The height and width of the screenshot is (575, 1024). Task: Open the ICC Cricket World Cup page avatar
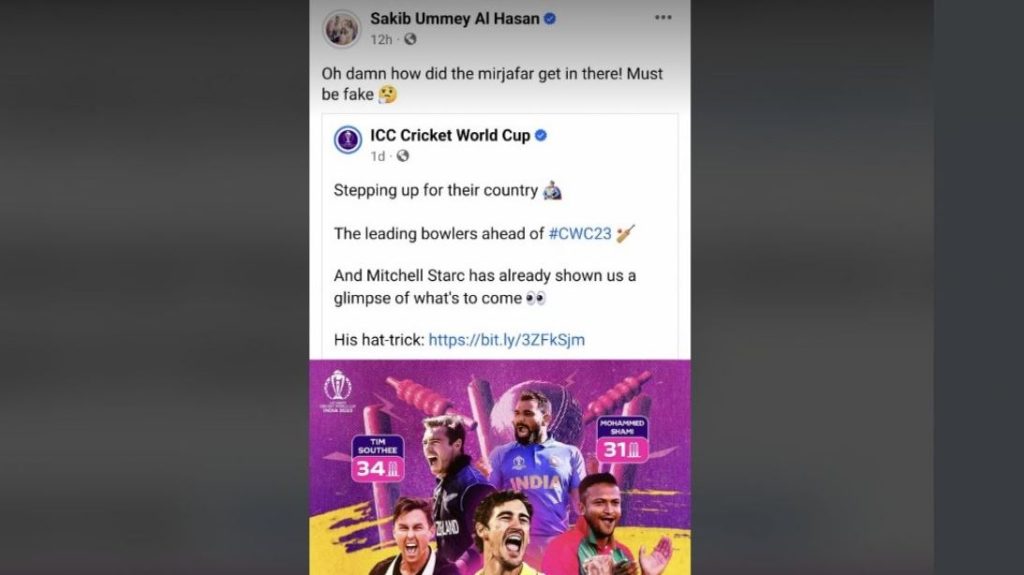pos(348,140)
